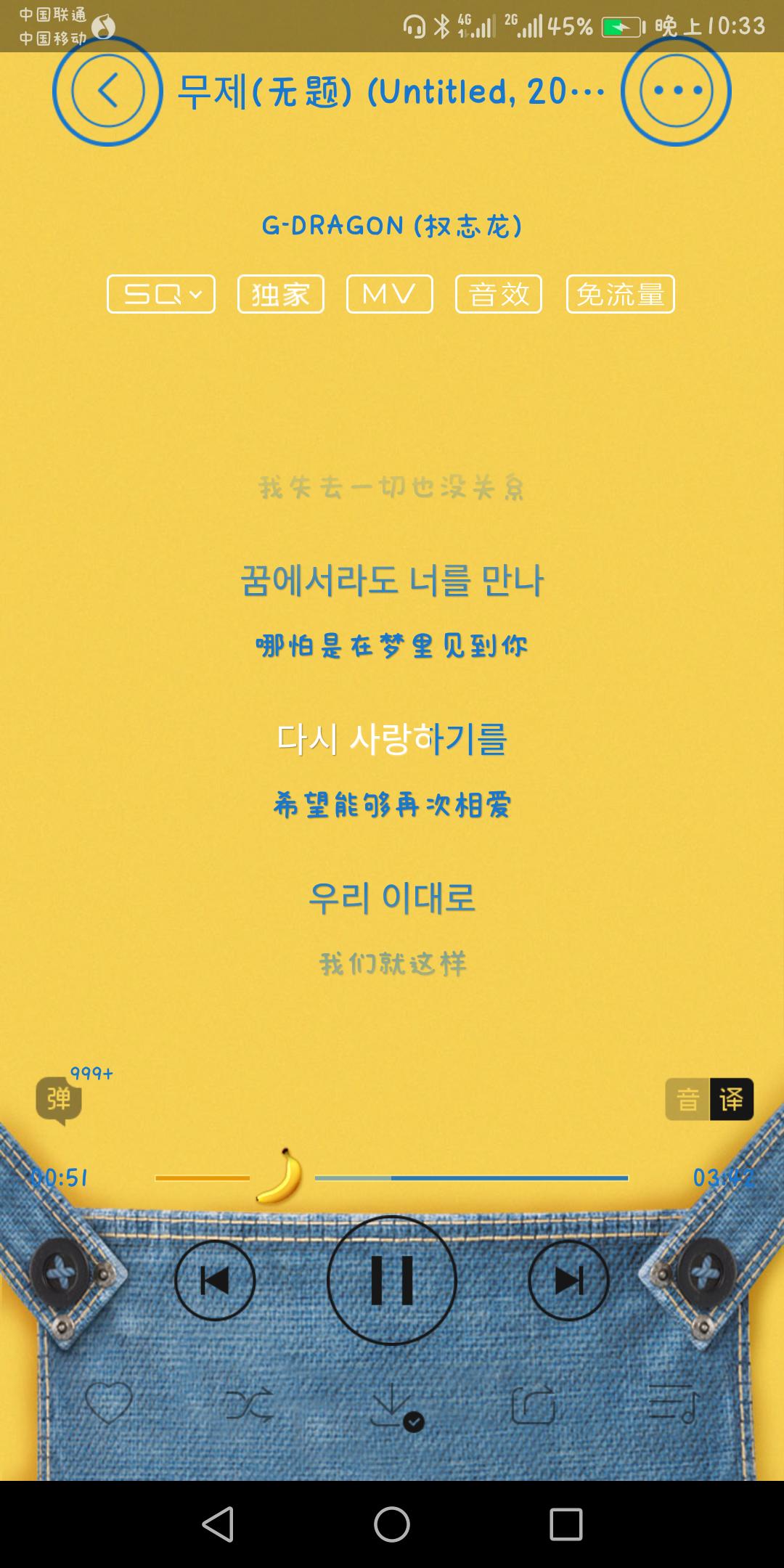Toggle the 译 lyric translation
The height and width of the screenshot is (1568, 784).
[x=732, y=1100]
